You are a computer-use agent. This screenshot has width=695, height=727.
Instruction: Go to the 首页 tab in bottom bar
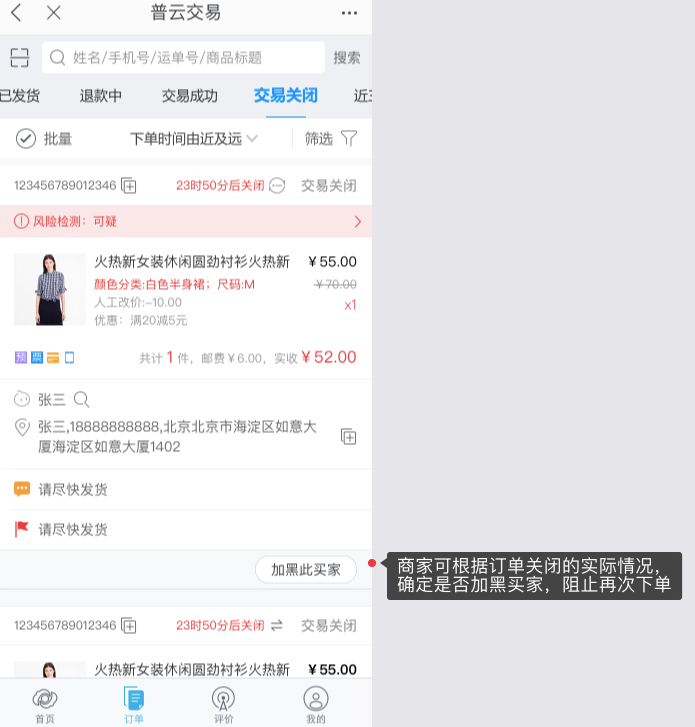point(44,703)
